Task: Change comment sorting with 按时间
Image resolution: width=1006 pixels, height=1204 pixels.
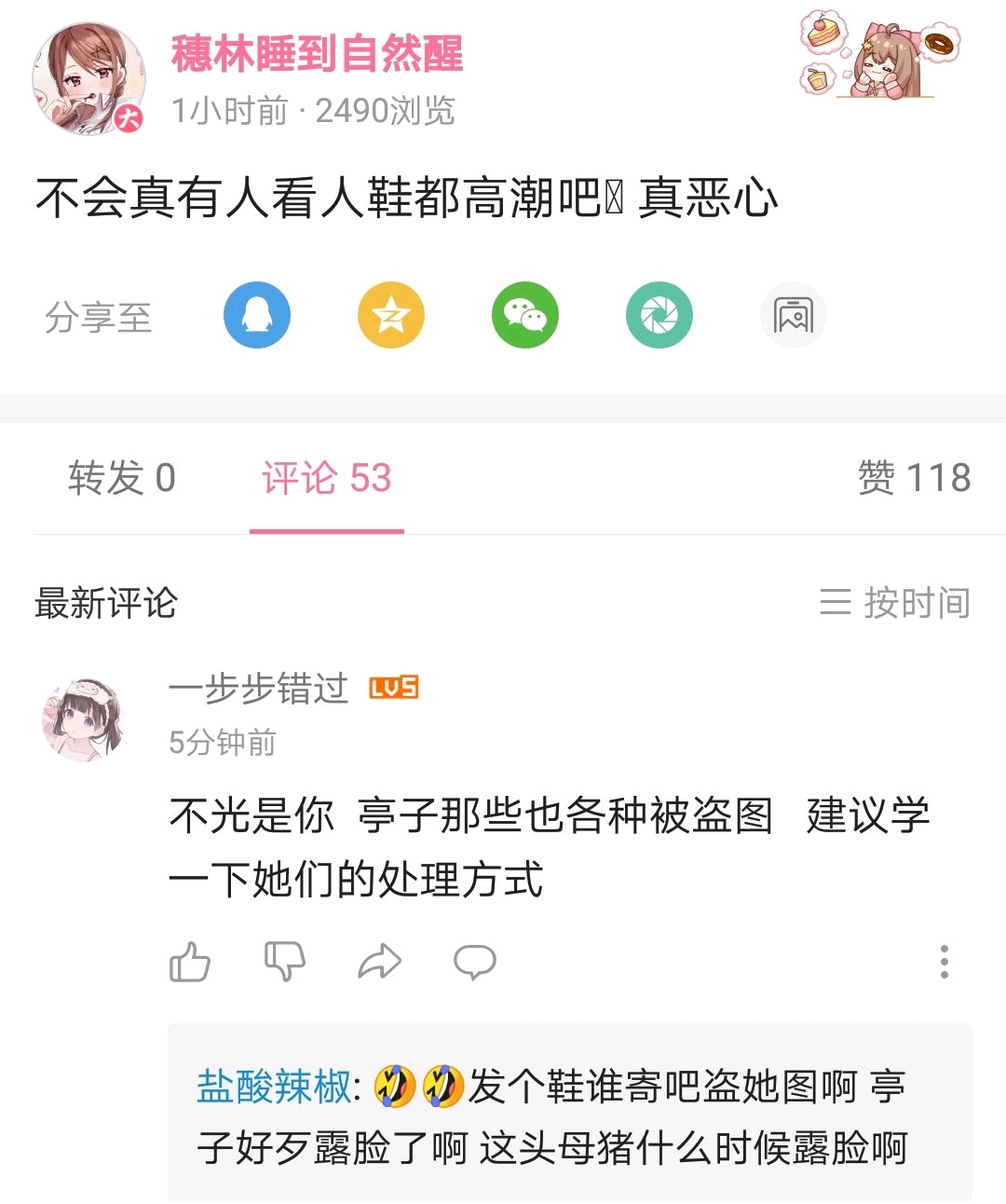Action: click(894, 603)
